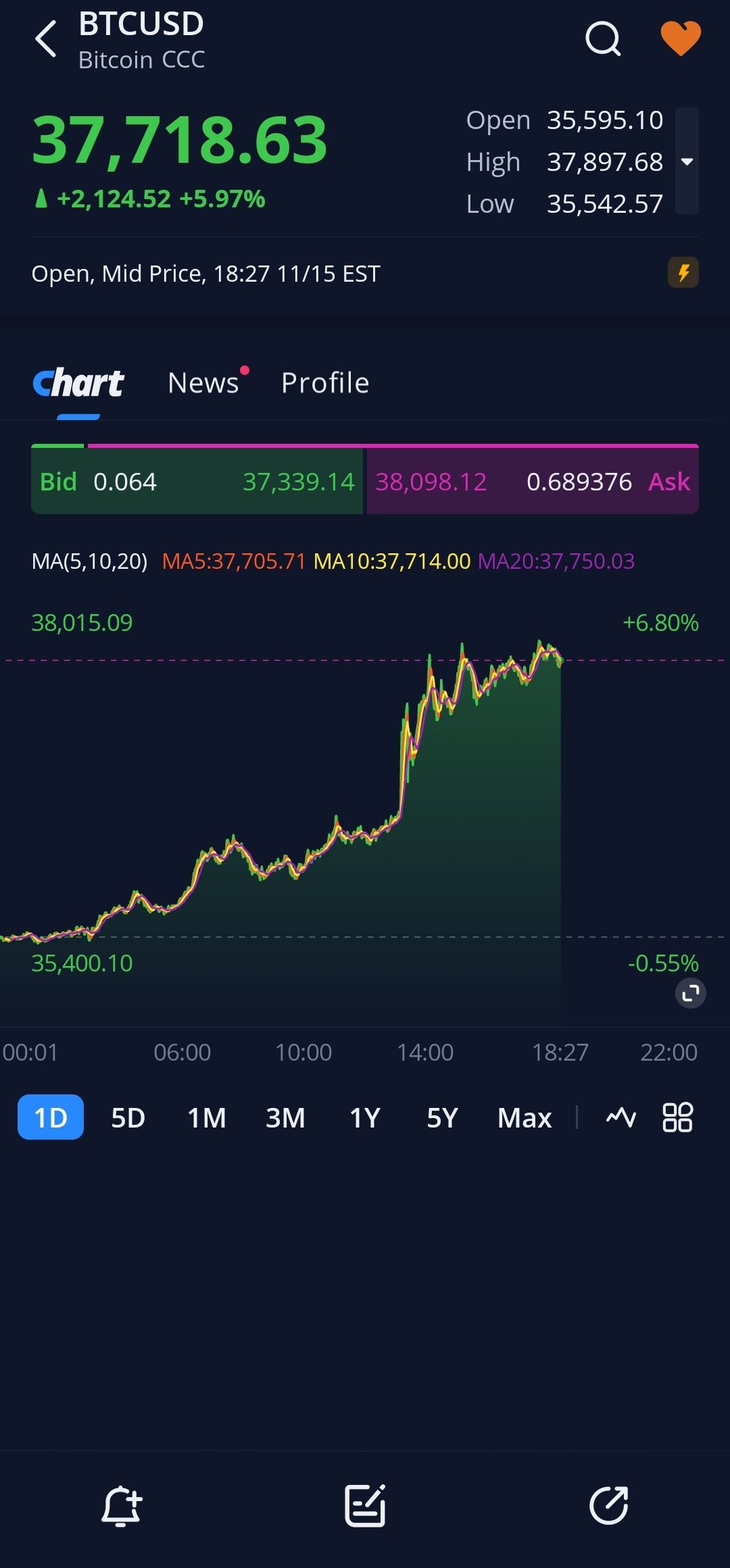The image size is (730, 1568).
Task: Change the chart type with the line icon
Action: tap(621, 1117)
